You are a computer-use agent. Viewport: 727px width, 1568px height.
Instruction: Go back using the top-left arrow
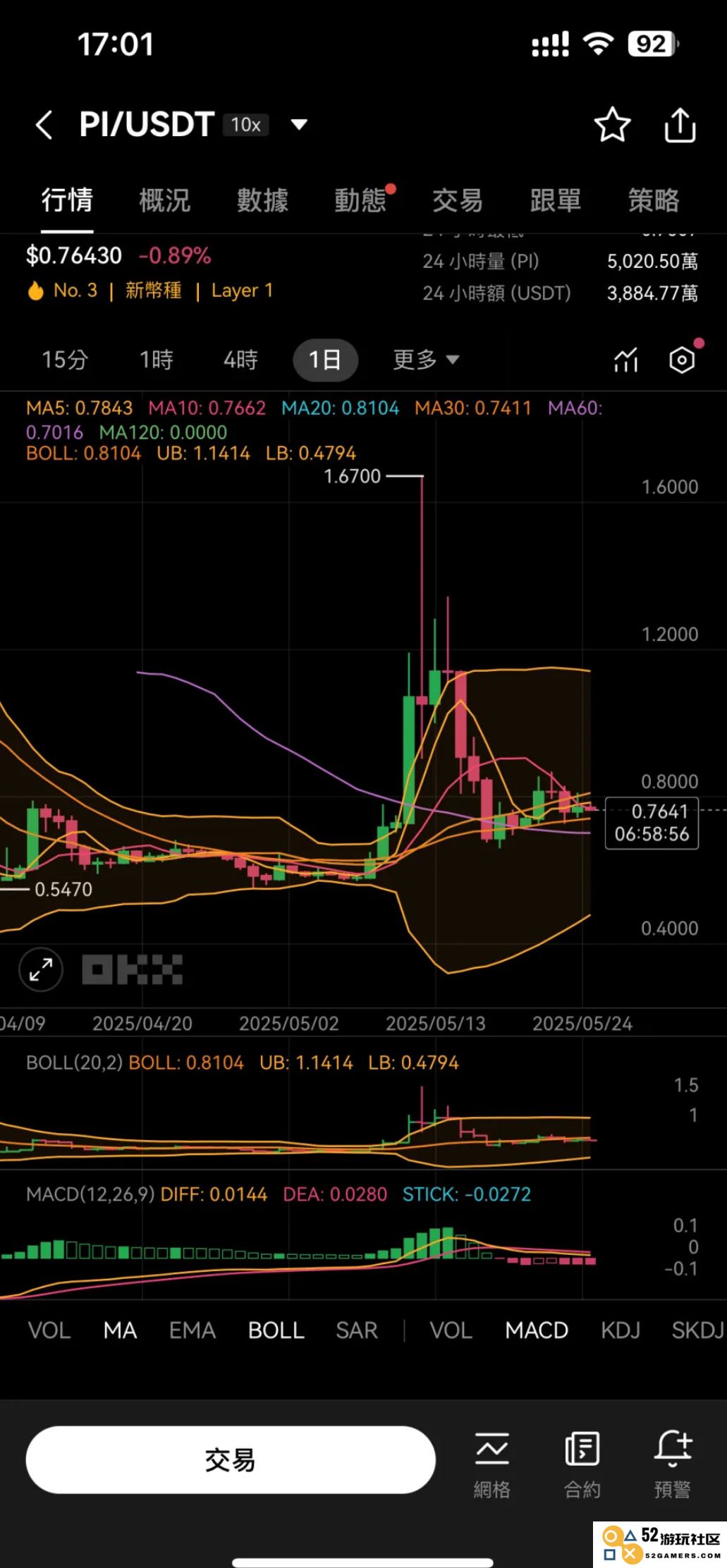44,125
